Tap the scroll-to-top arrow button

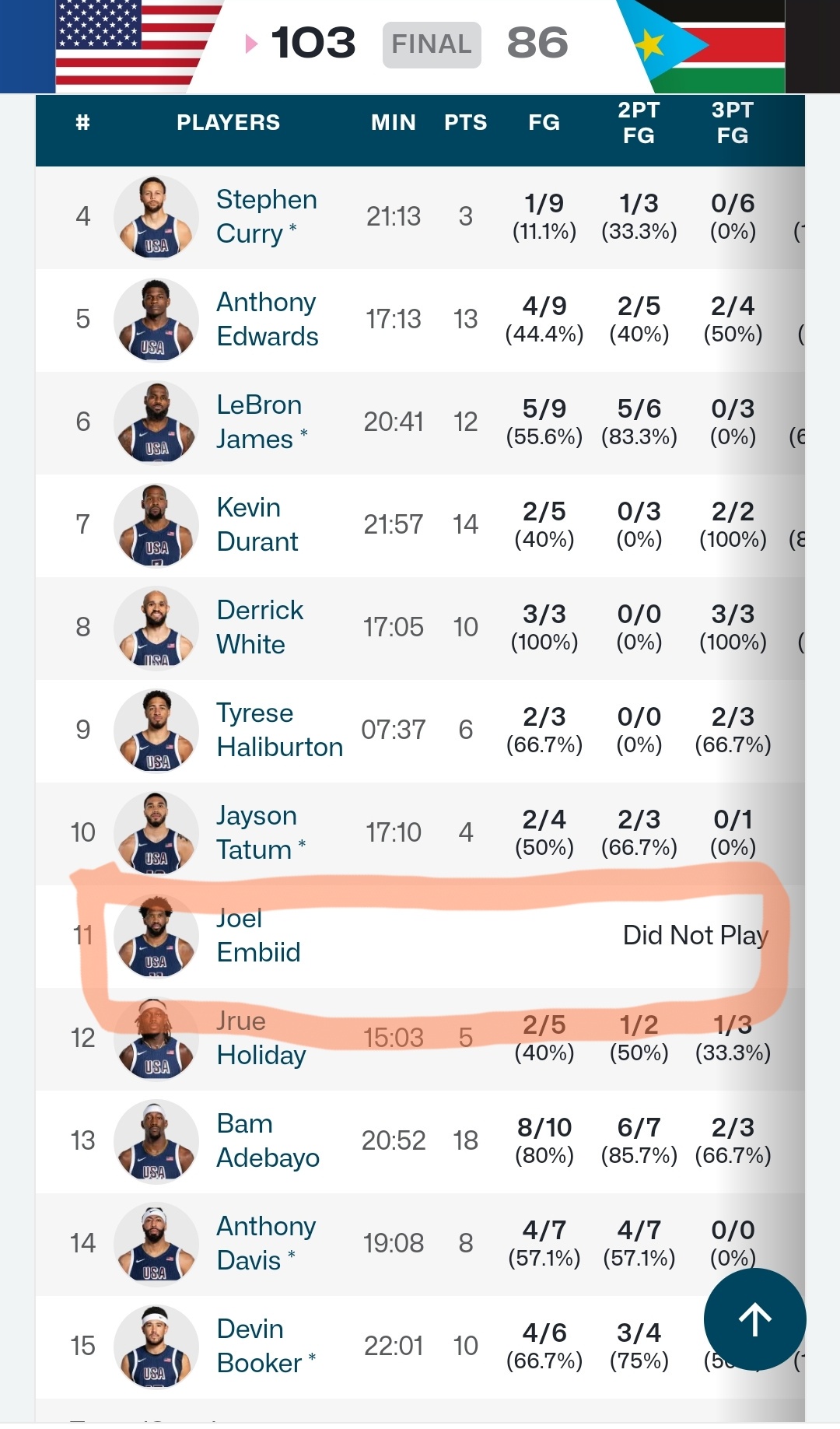[x=754, y=1319]
